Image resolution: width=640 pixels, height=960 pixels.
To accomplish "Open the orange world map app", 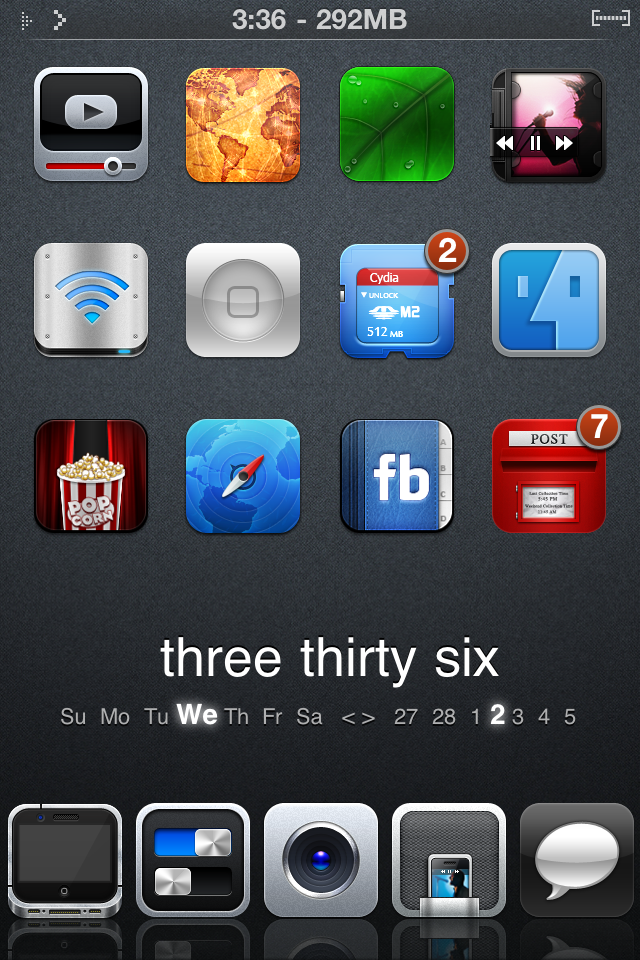I will (243, 125).
